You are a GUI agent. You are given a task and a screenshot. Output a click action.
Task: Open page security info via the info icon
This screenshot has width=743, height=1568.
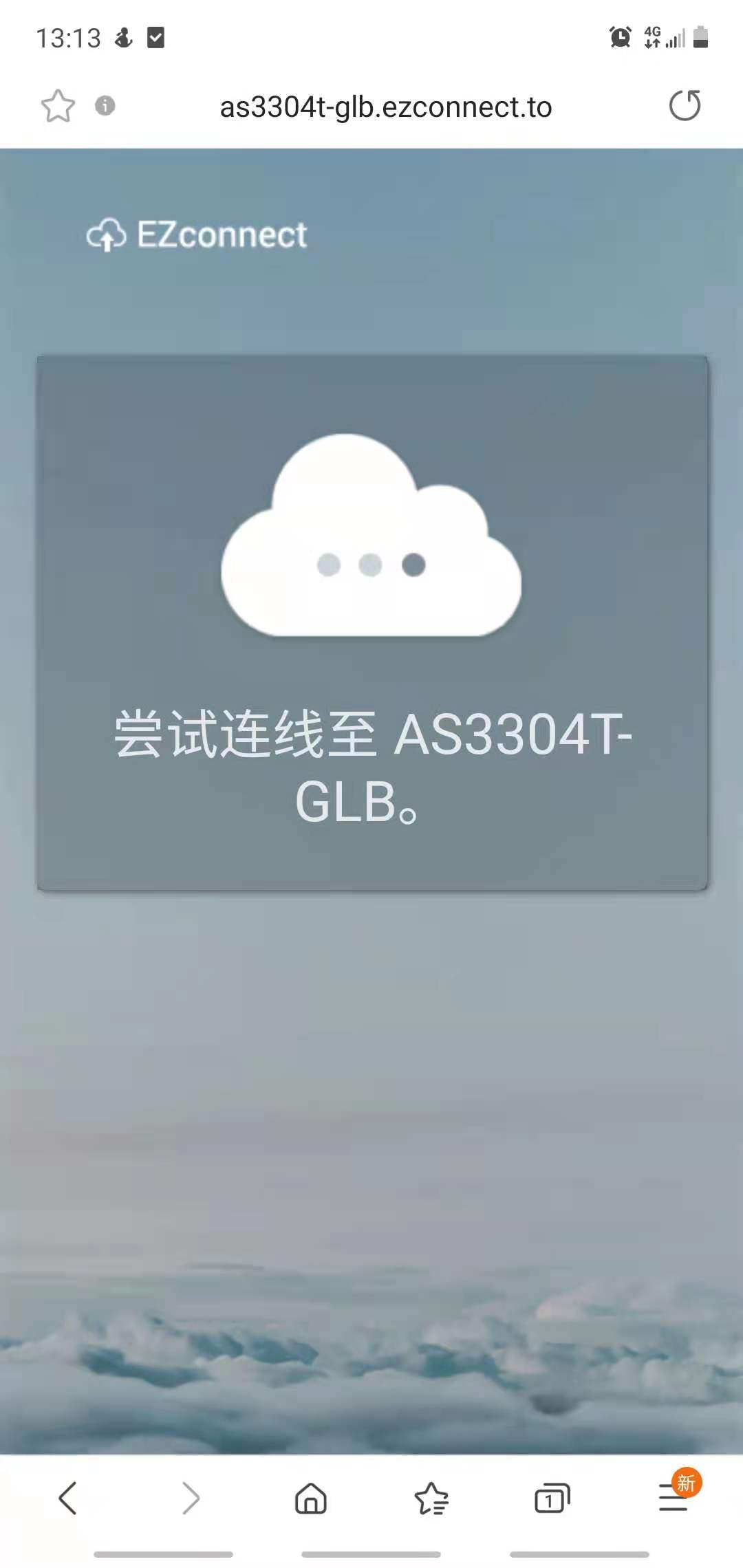105,106
